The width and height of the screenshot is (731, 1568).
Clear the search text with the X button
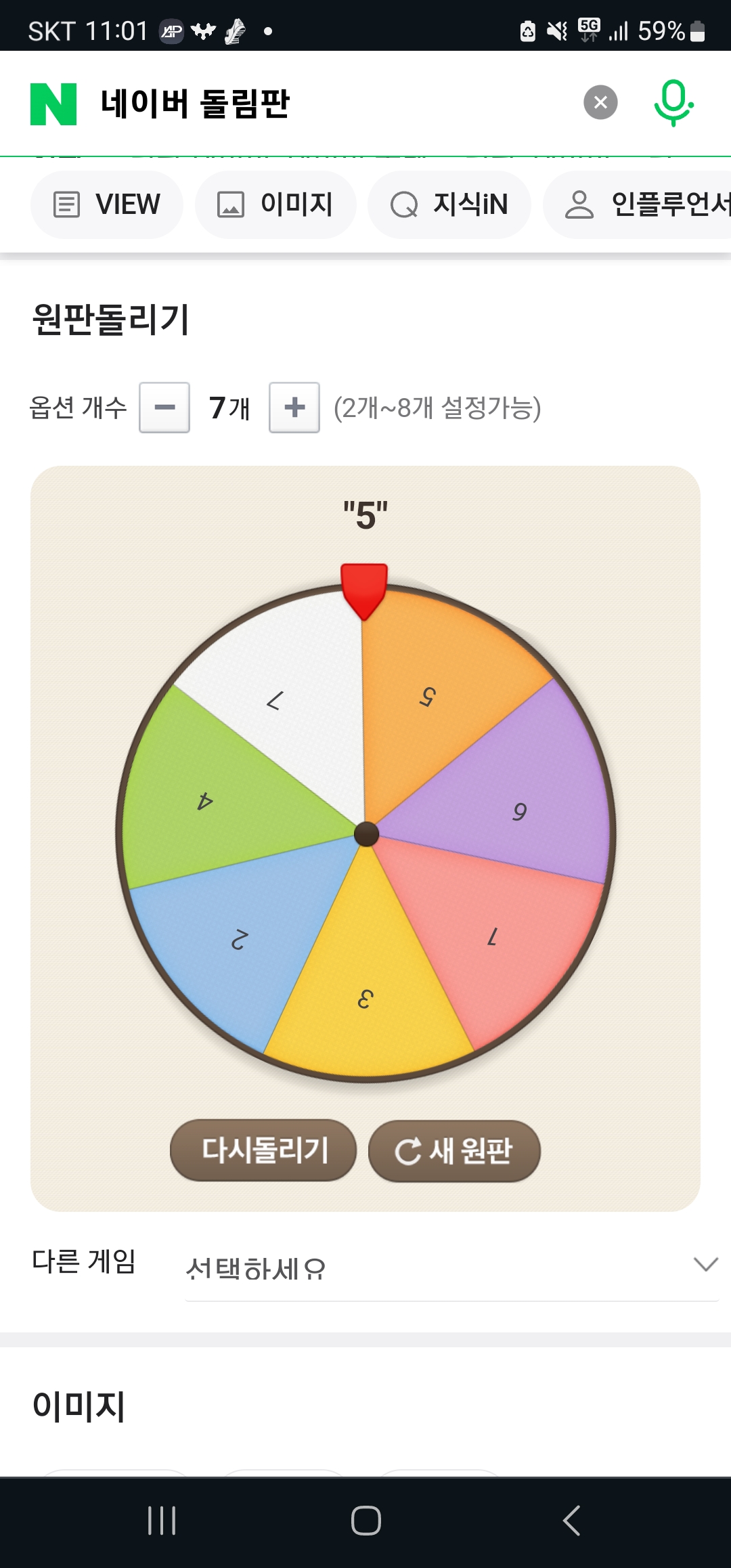(x=600, y=103)
